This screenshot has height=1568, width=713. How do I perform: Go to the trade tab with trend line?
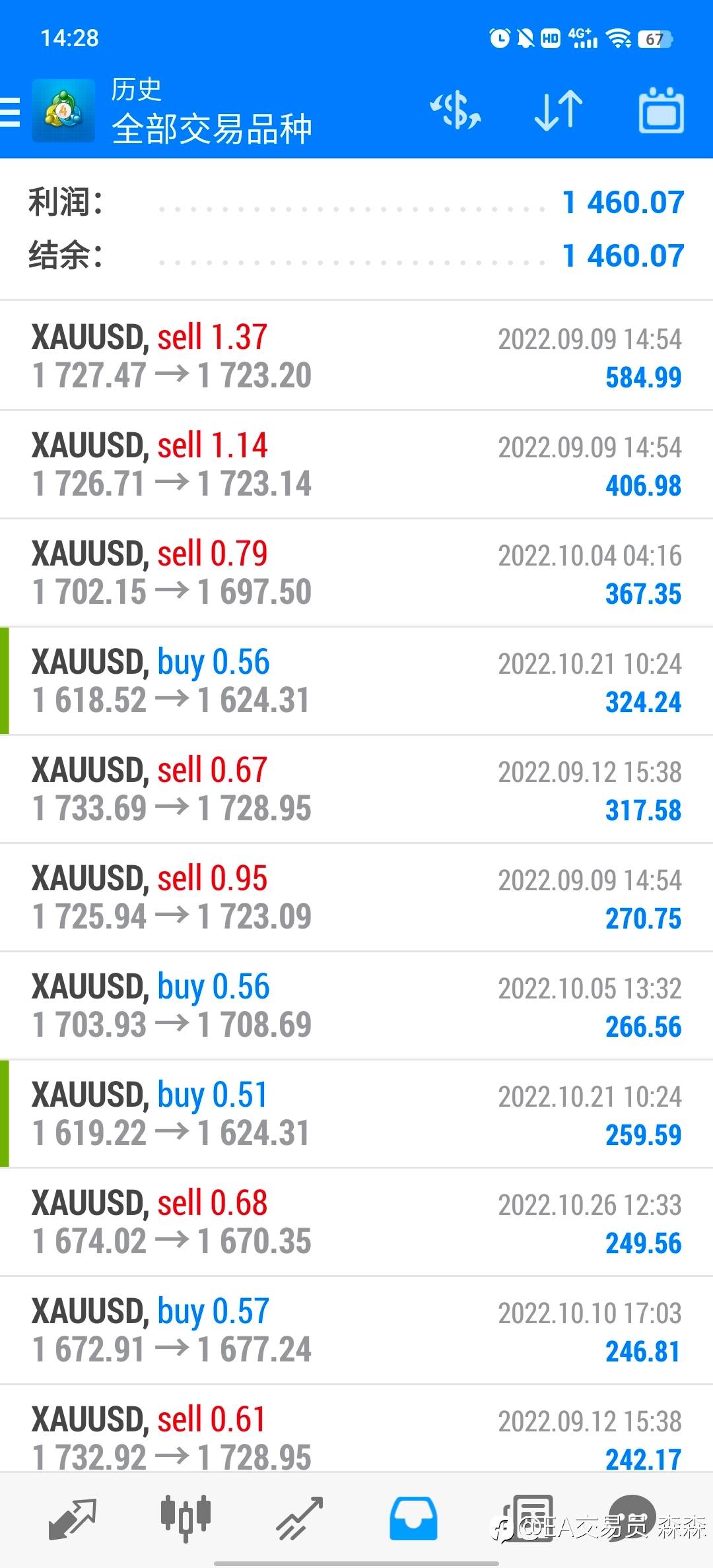pyautogui.click(x=300, y=1519)
